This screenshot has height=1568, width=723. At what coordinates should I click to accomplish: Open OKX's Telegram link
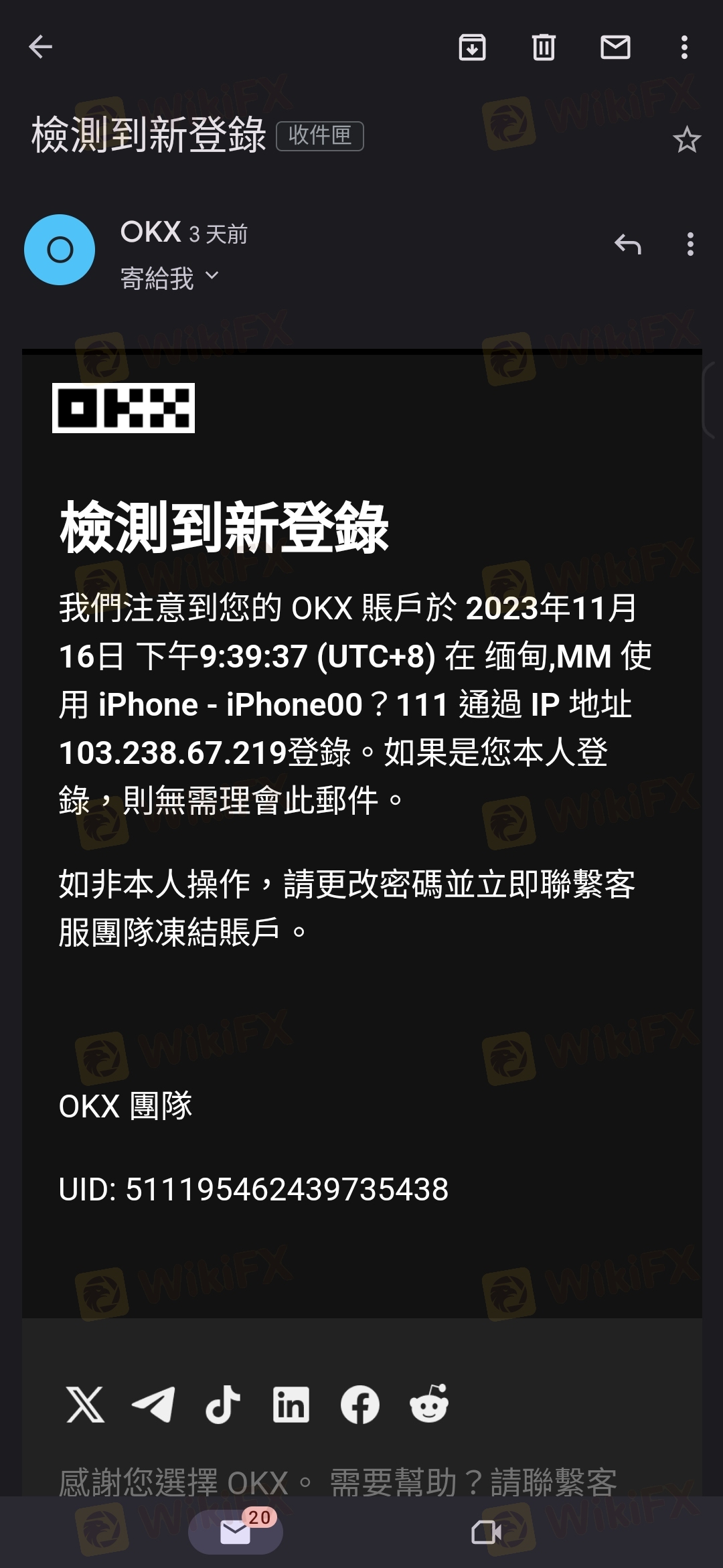154,1404
